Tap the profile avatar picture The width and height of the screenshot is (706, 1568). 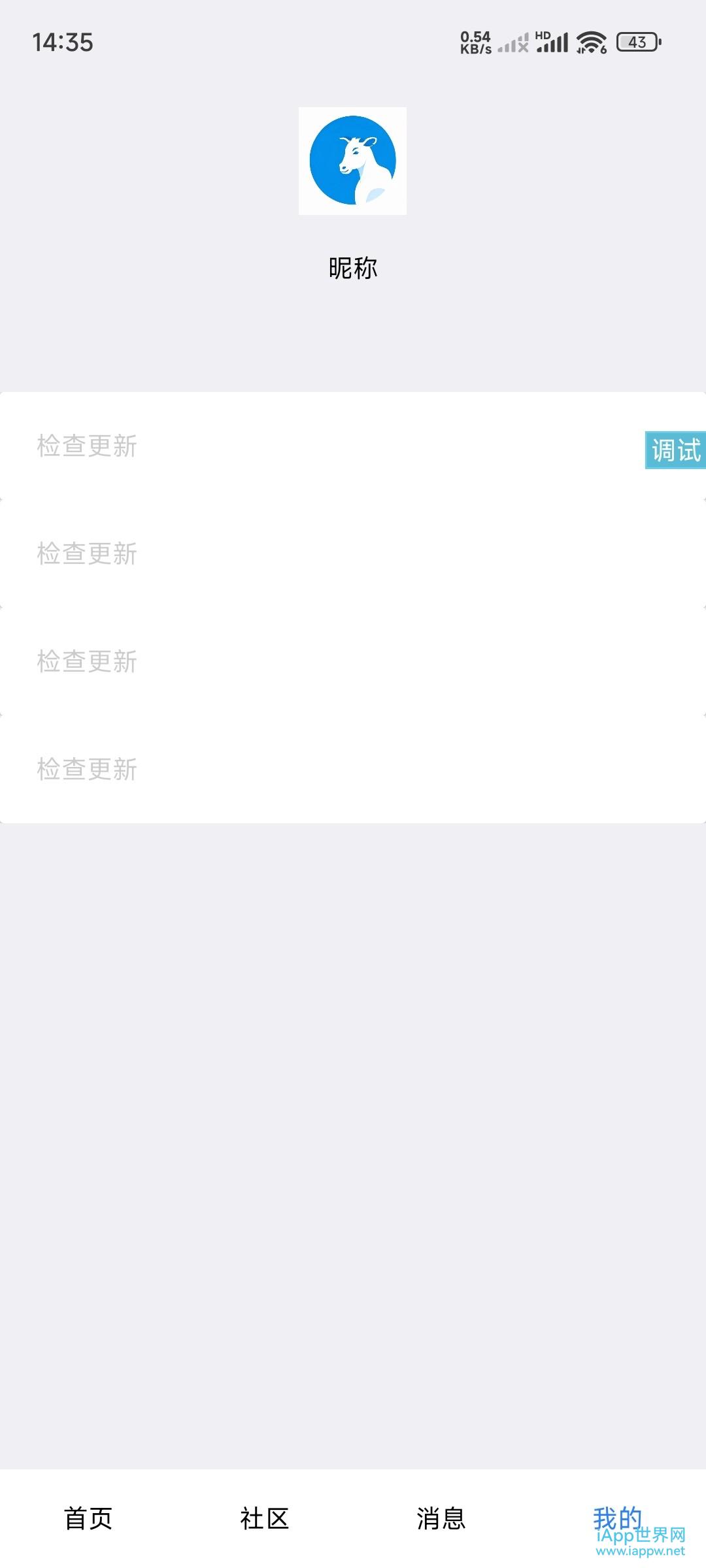352,161
